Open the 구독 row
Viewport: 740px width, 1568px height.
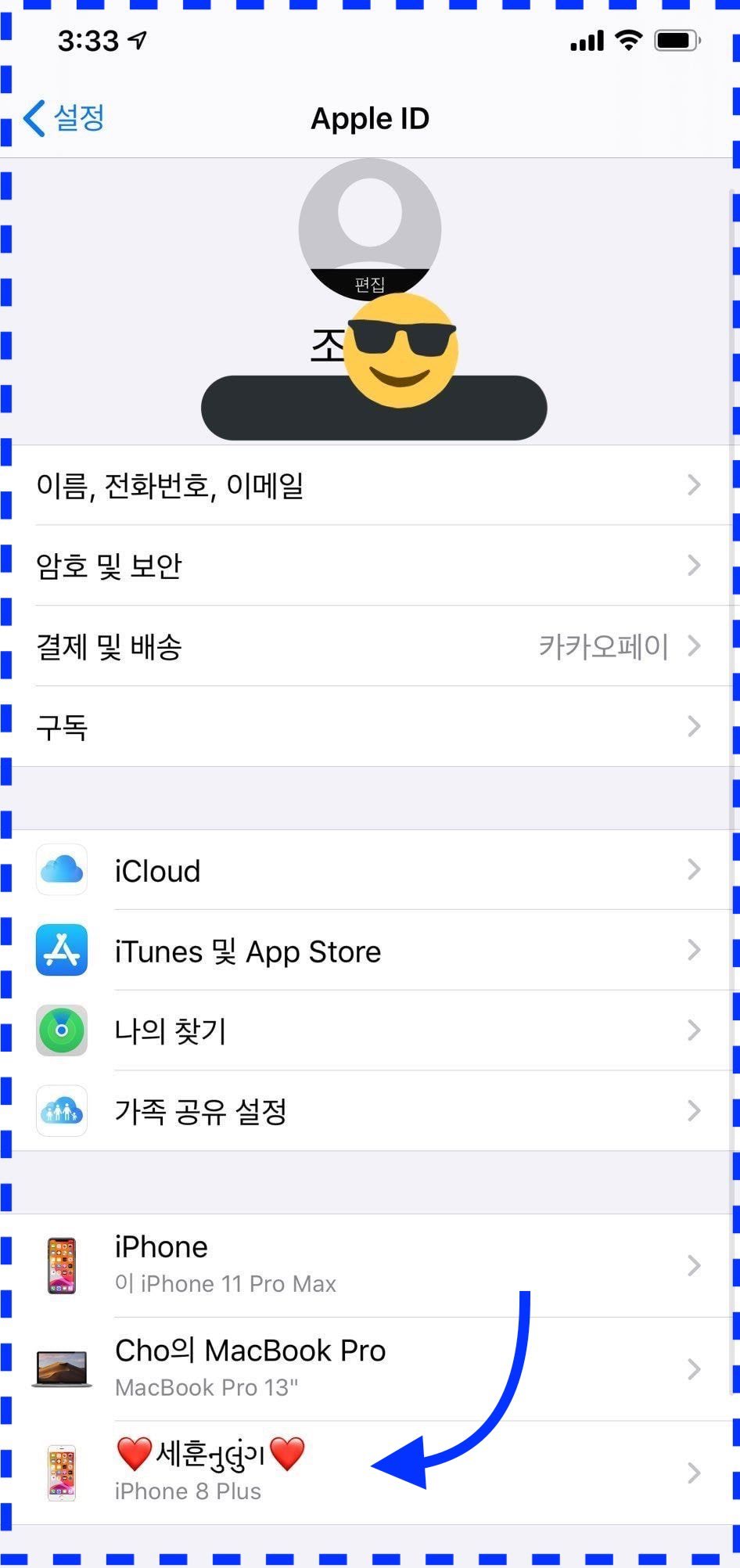click(368, 727)
